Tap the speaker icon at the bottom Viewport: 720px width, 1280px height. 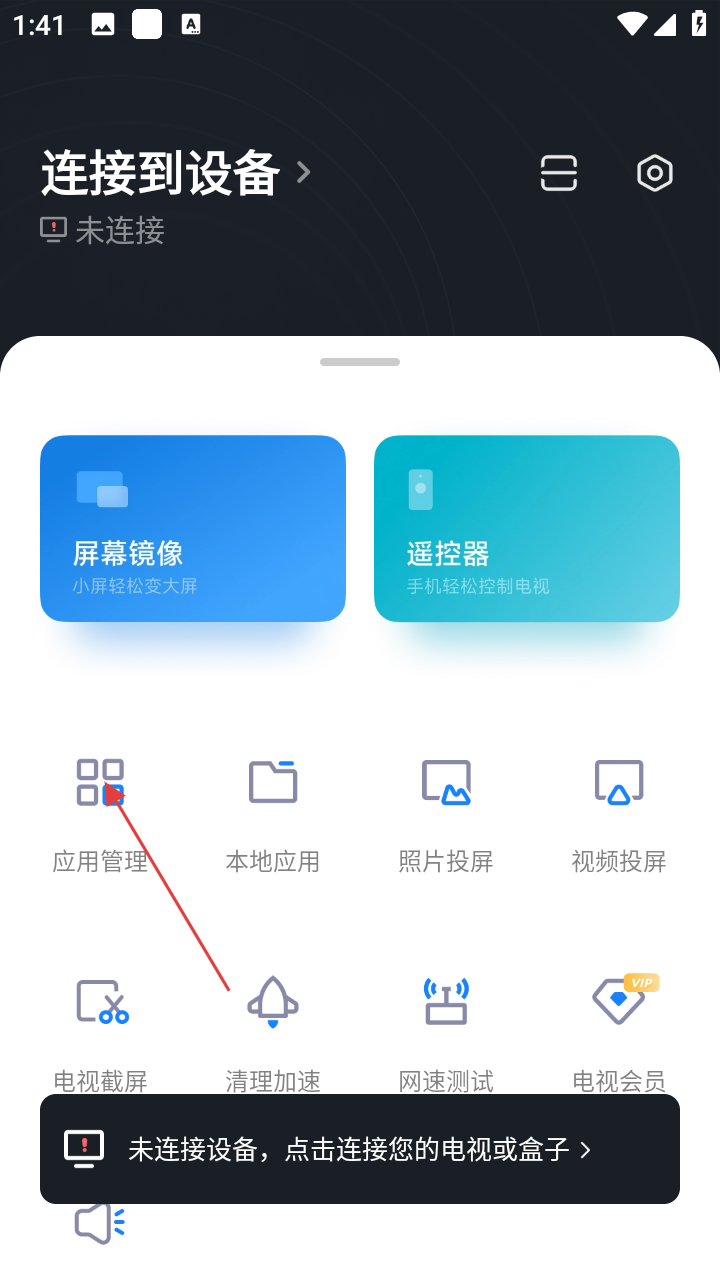pyautogui.click(x=100, y=1224)
